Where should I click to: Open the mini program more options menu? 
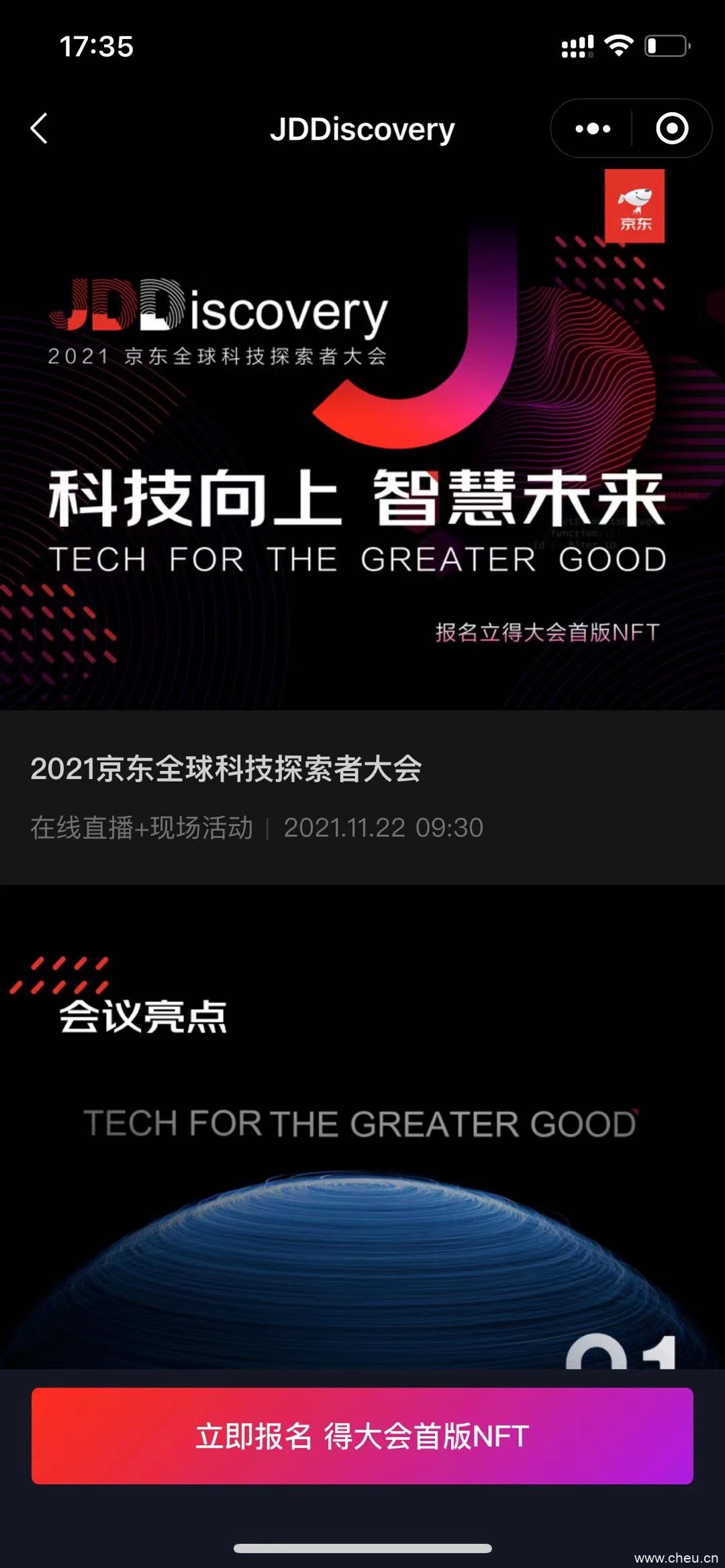[593, 128]
